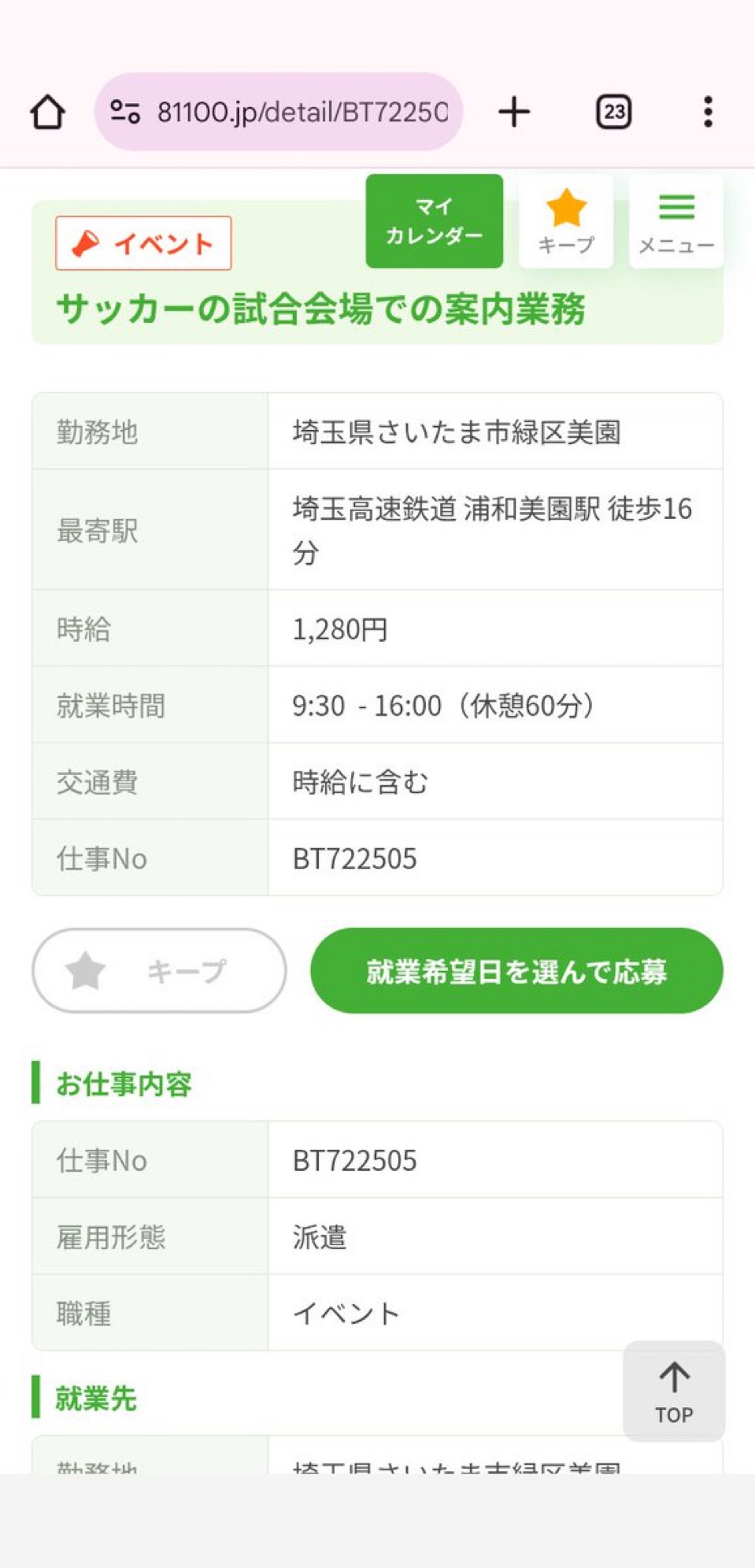Jump back to TOP of the page
This screenshot has width=755, height=1568.
coord(674,1392)
